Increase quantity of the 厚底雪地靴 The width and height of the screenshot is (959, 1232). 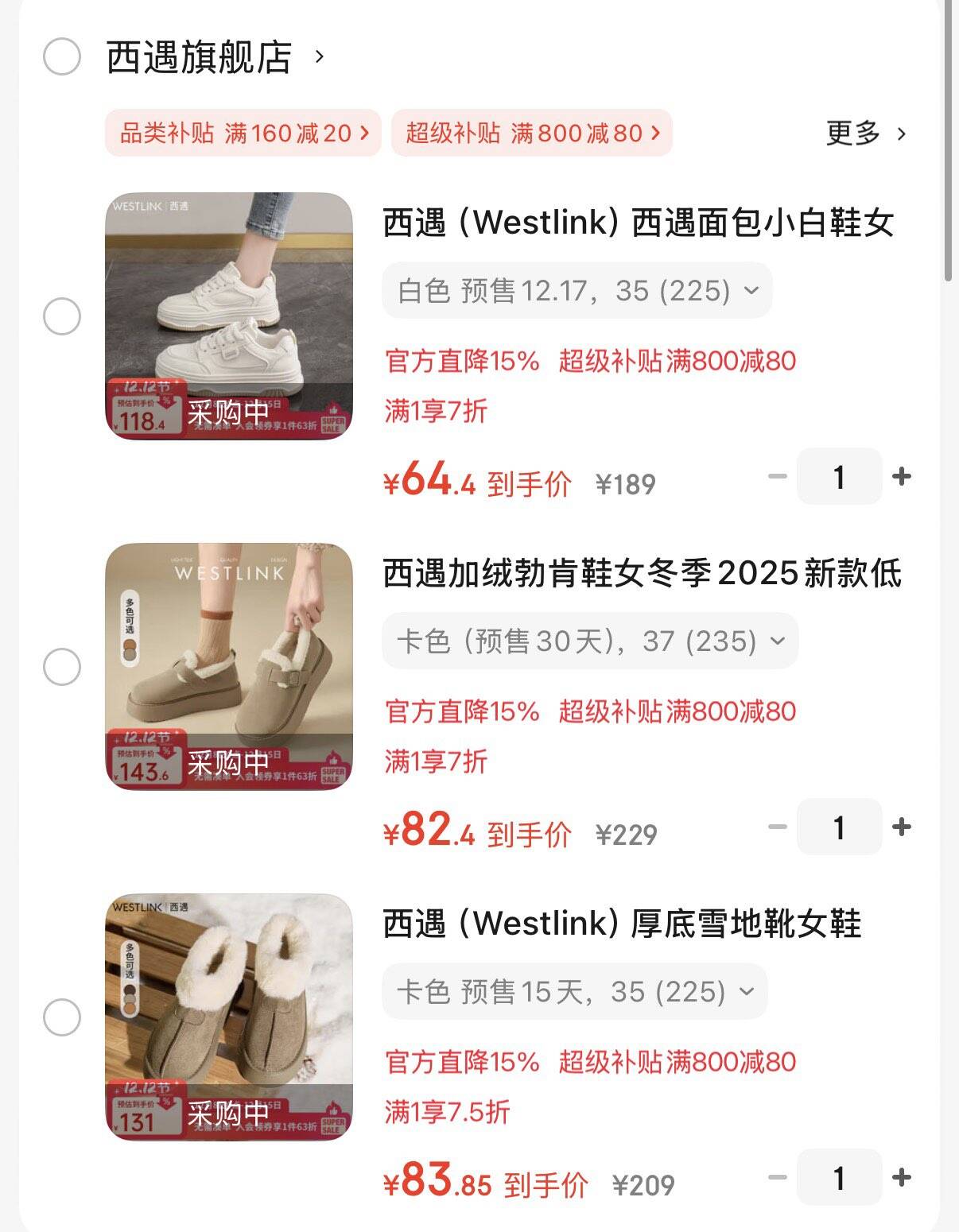(x=902, y=1177)
